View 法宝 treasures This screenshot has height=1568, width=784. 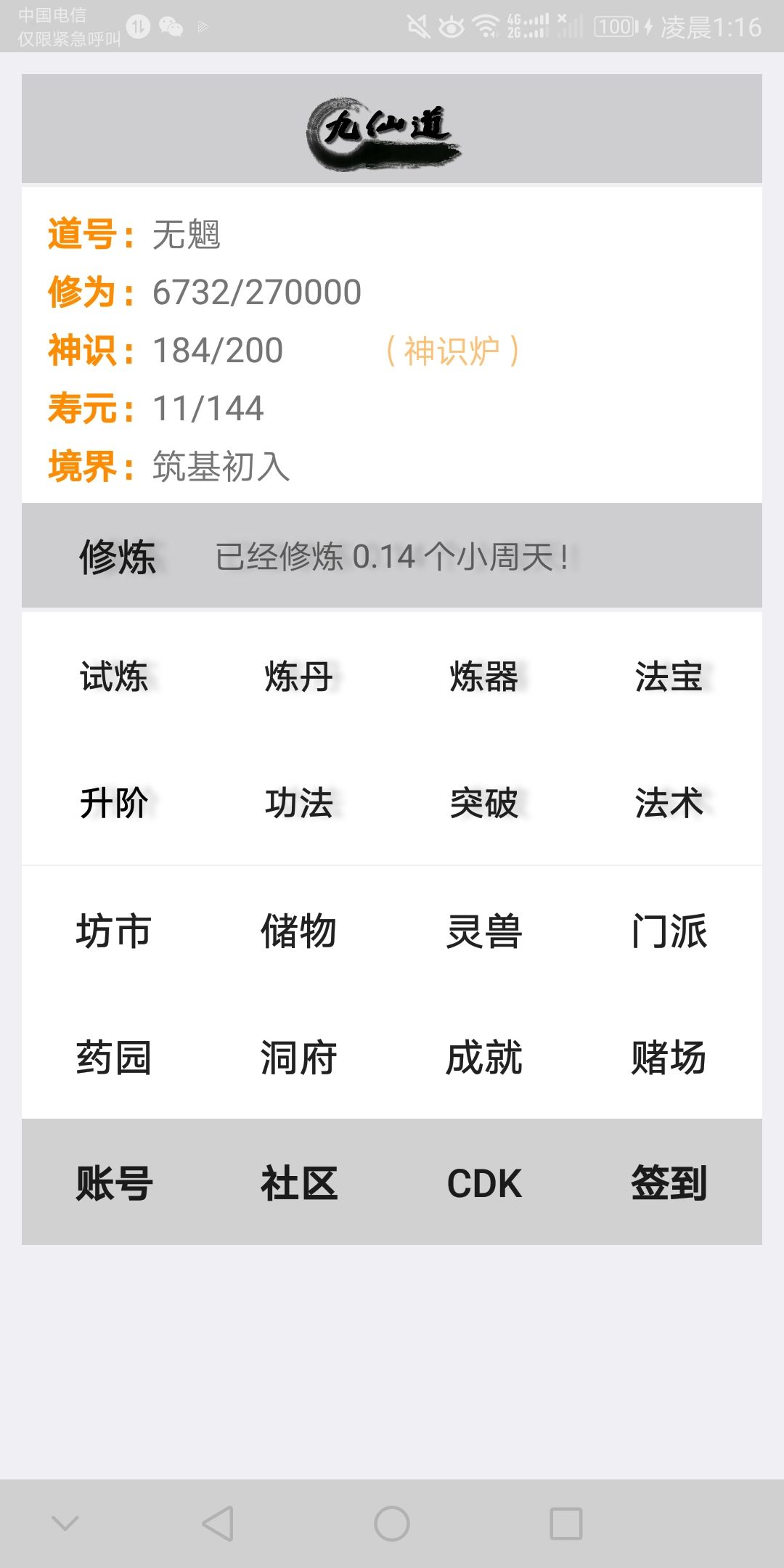(x=669, y=677)
